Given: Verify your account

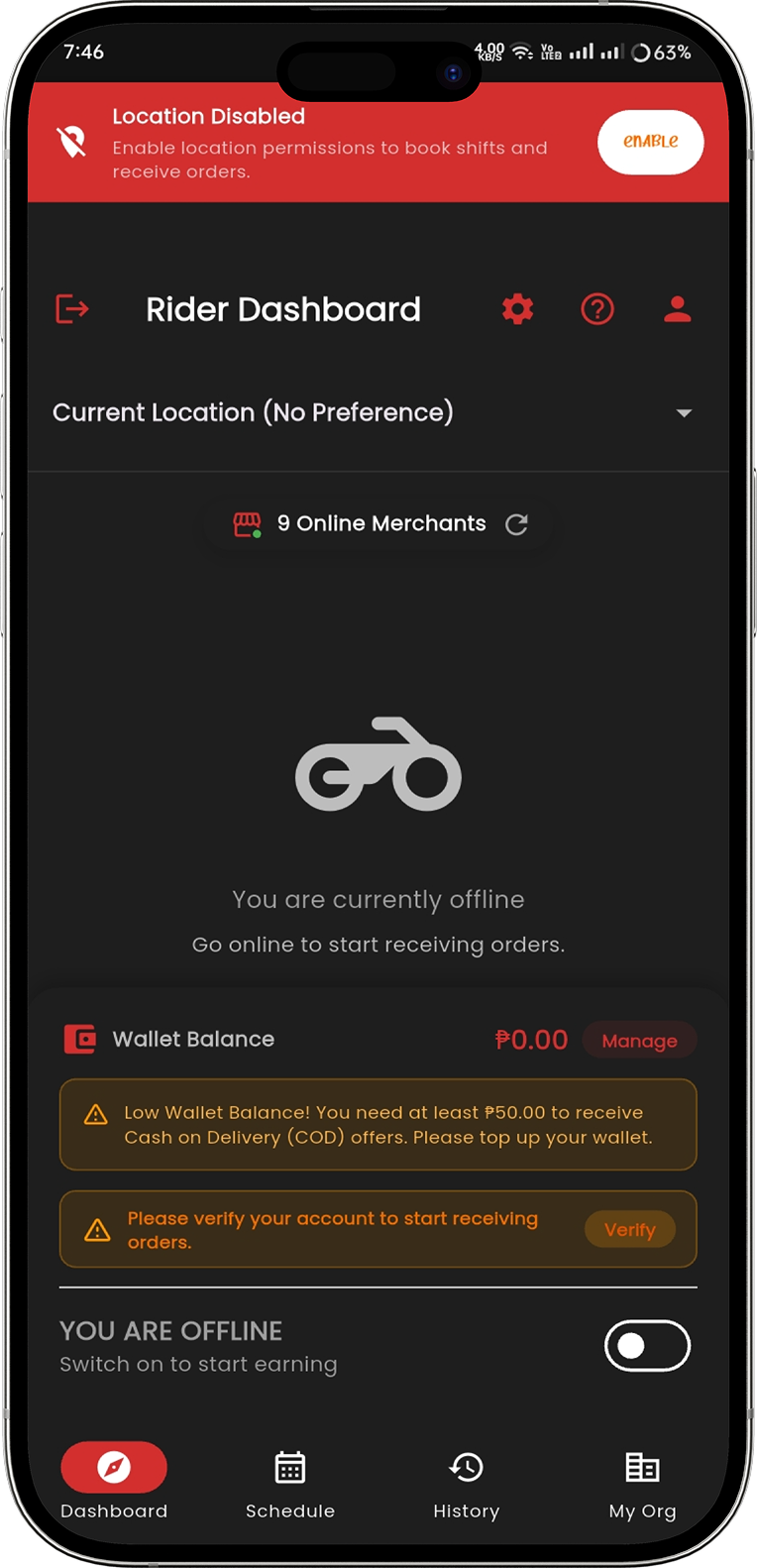Looking at the screenshot, I should 630,1229.
